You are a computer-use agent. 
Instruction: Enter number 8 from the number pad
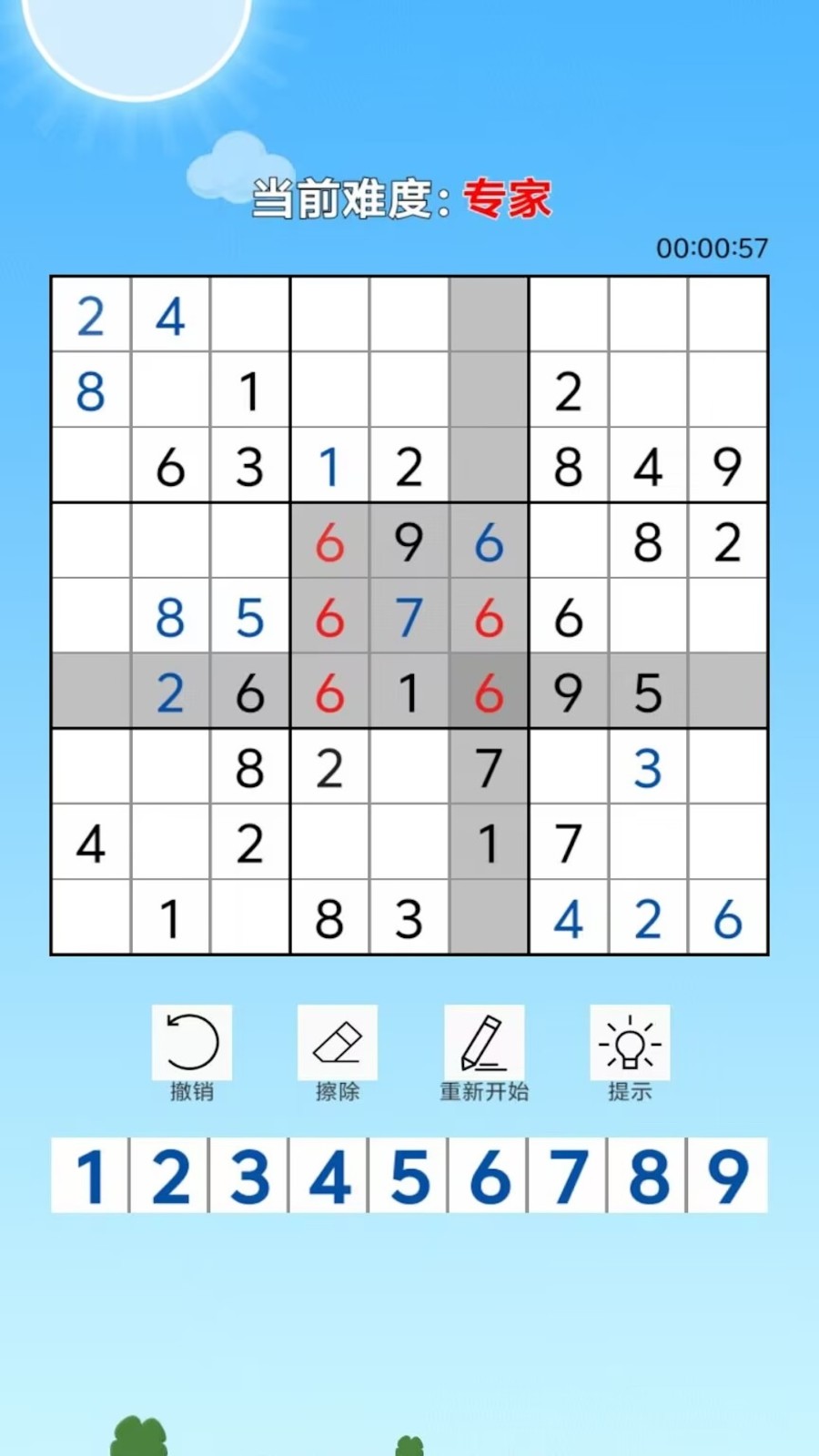pos(648,1175)
